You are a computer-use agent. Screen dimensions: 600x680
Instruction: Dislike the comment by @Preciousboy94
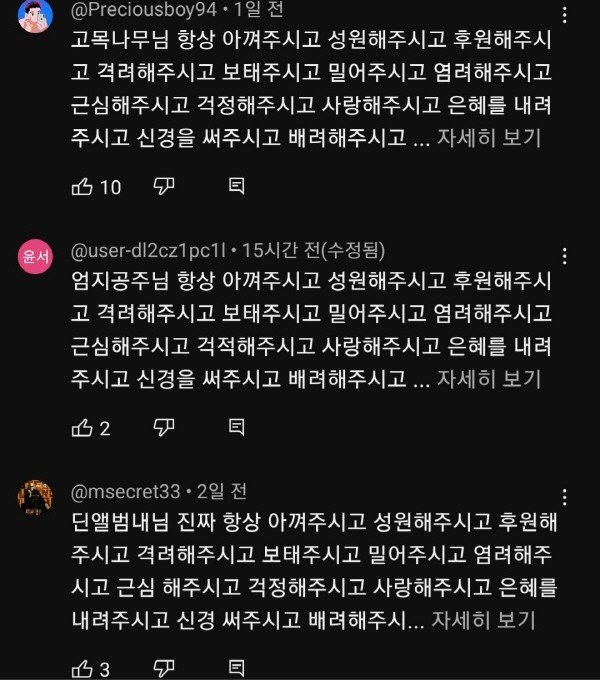pos(165,186)
